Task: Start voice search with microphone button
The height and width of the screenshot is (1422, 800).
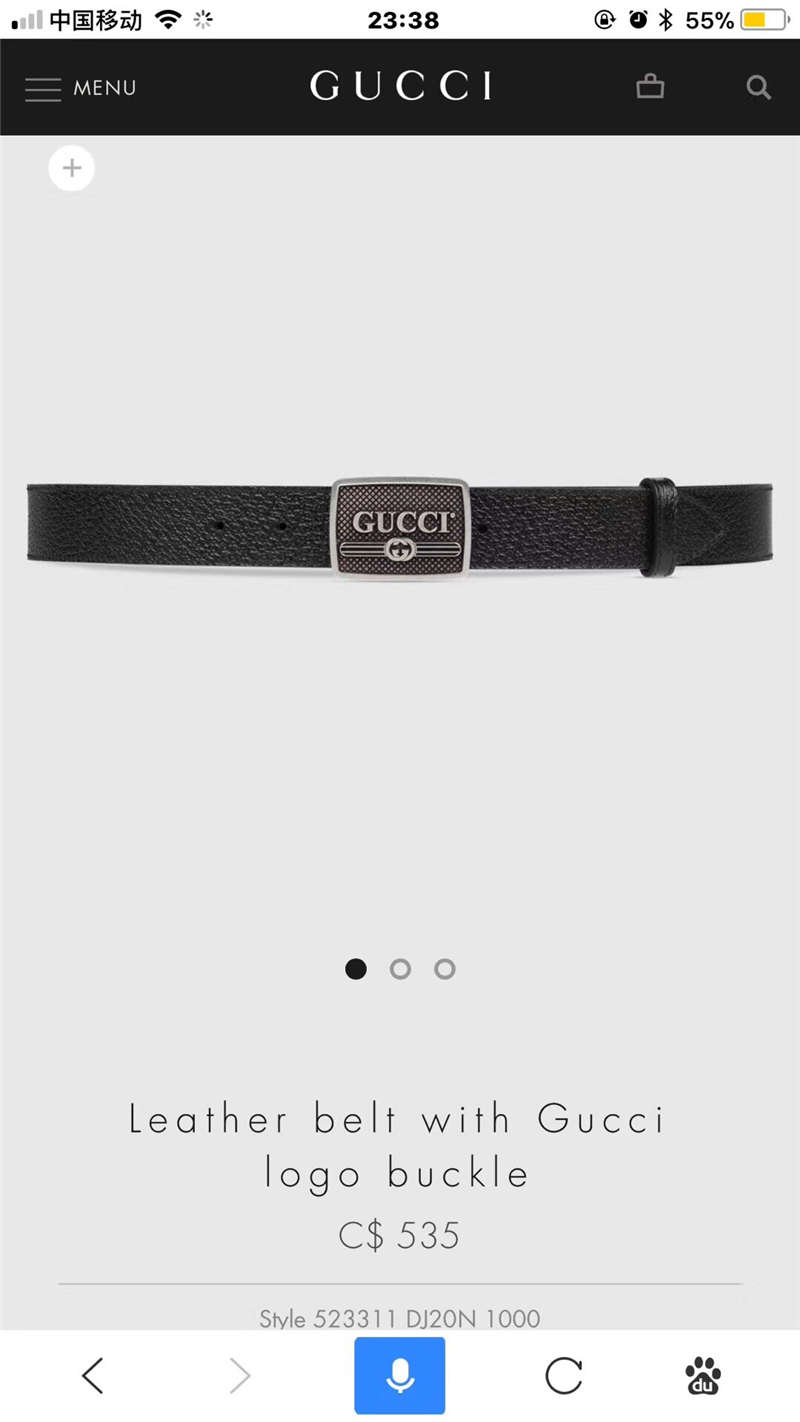Action: pos(400,1376)
